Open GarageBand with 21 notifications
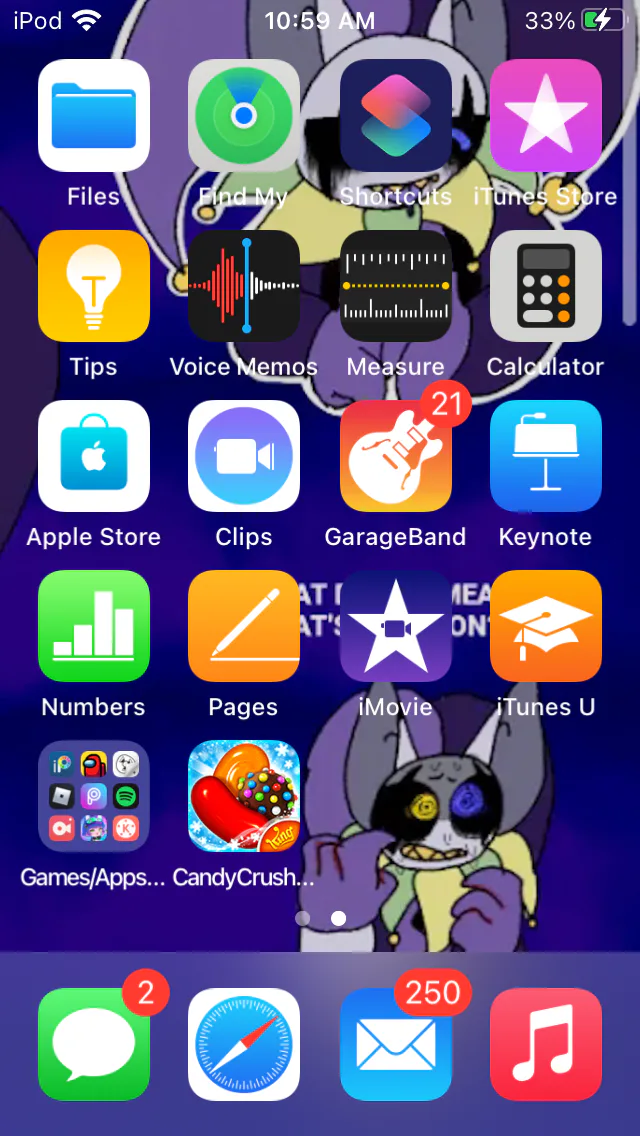640x1136 pixels. pos(396,456)
